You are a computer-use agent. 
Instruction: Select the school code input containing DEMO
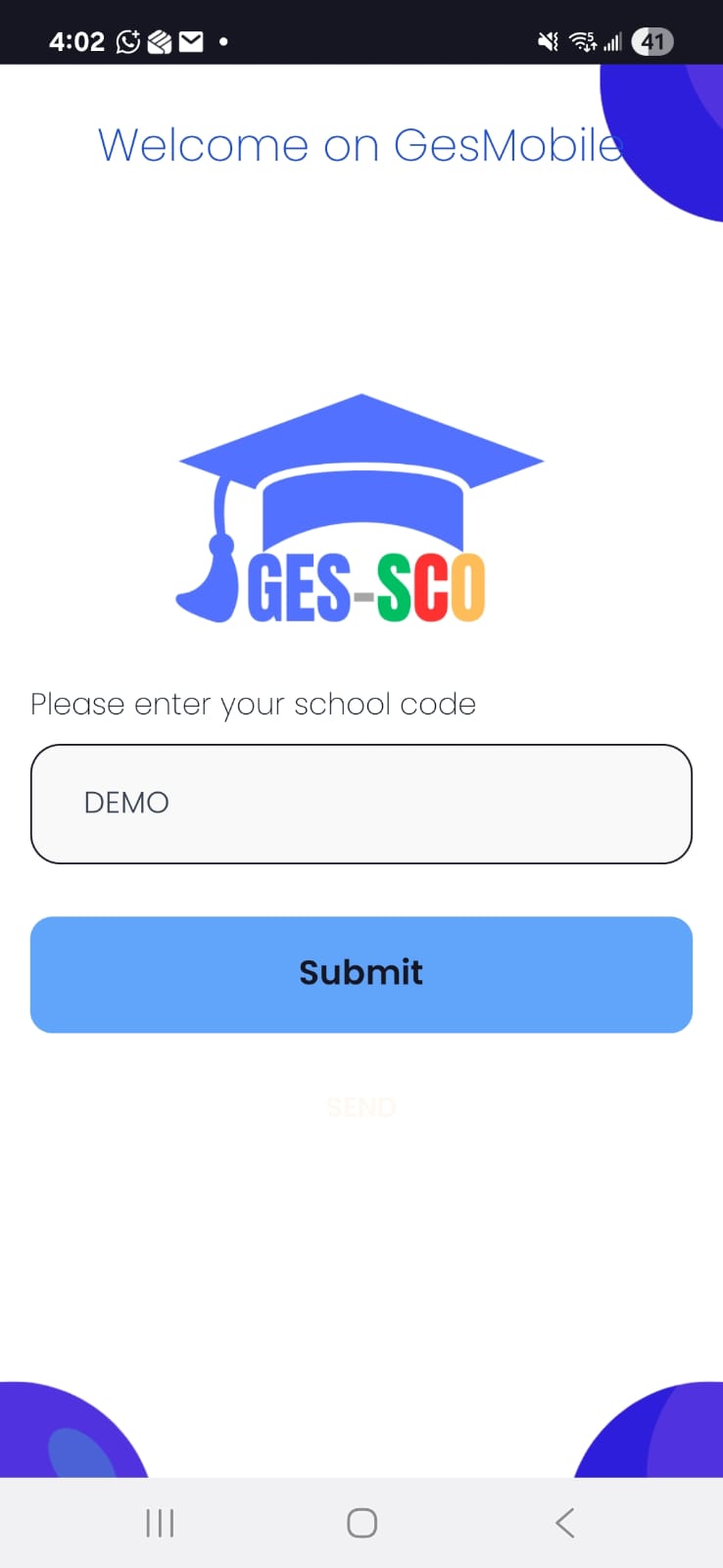tap(361, 804)
